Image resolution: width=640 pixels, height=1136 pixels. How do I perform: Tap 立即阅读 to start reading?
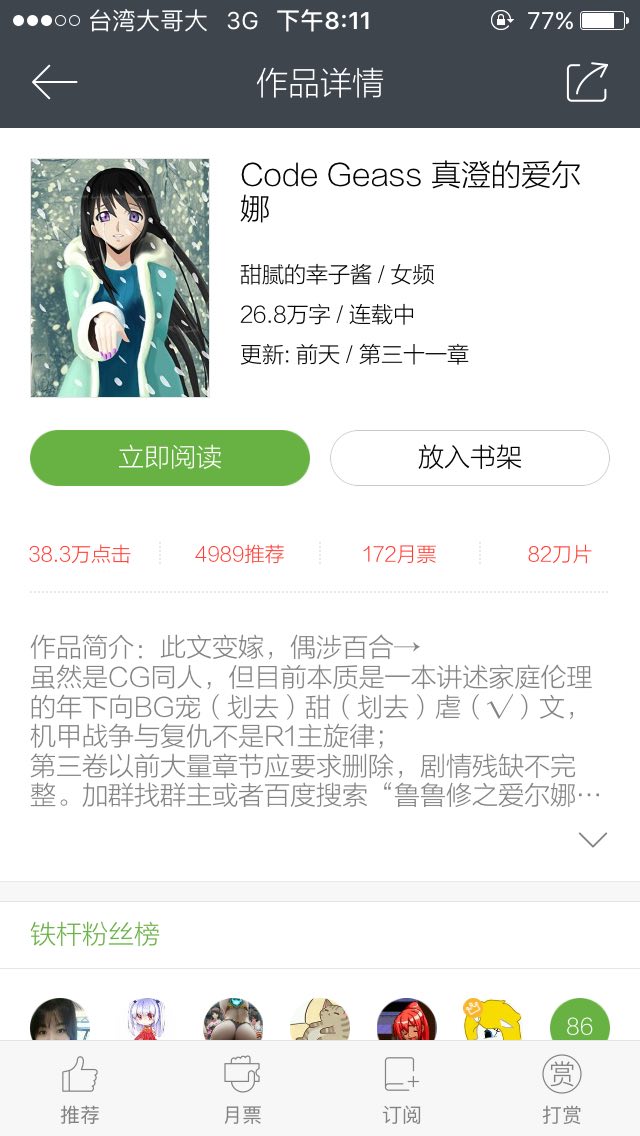click(170, 458)
